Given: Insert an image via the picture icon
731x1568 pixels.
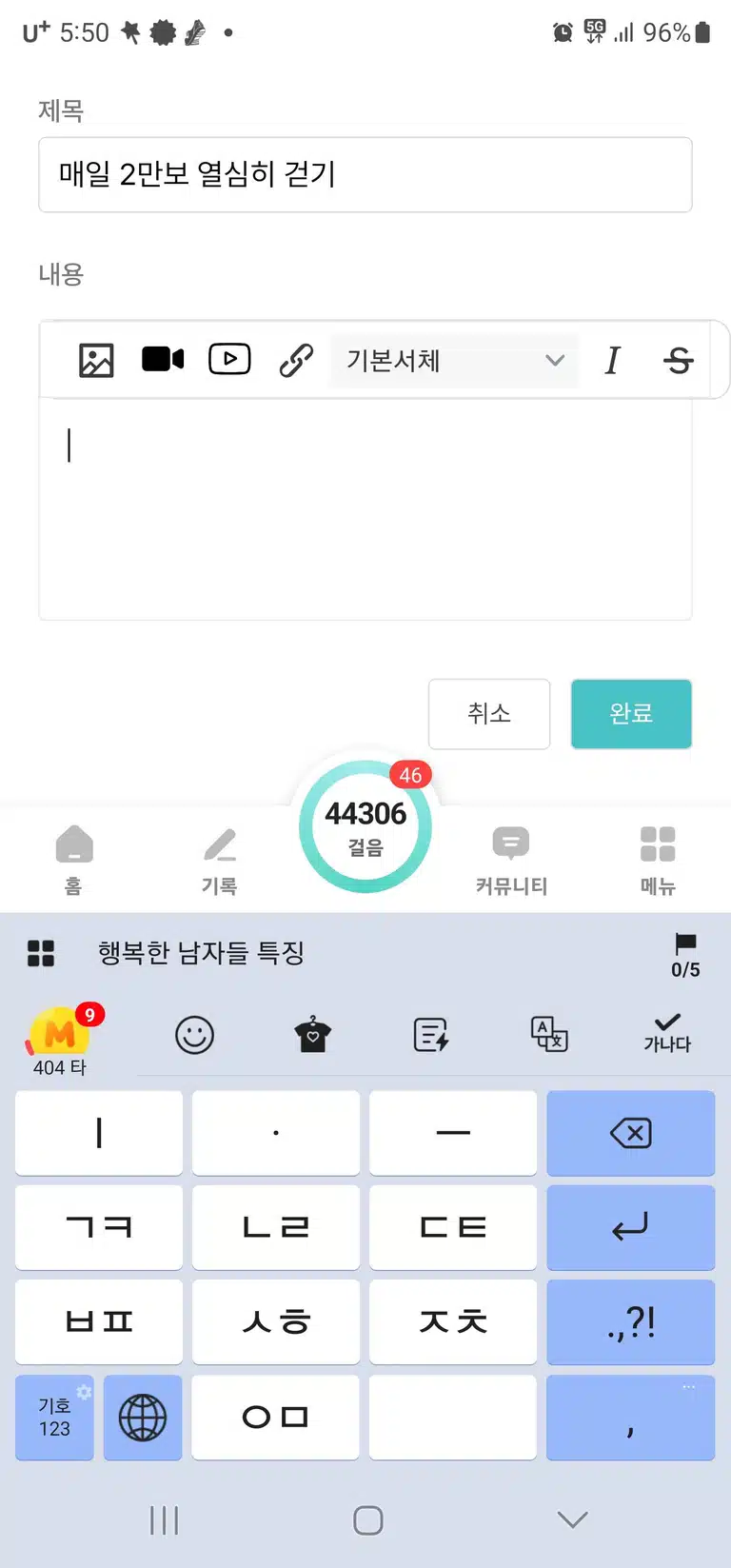Looking at the screenshot, I should coord(96,360).
